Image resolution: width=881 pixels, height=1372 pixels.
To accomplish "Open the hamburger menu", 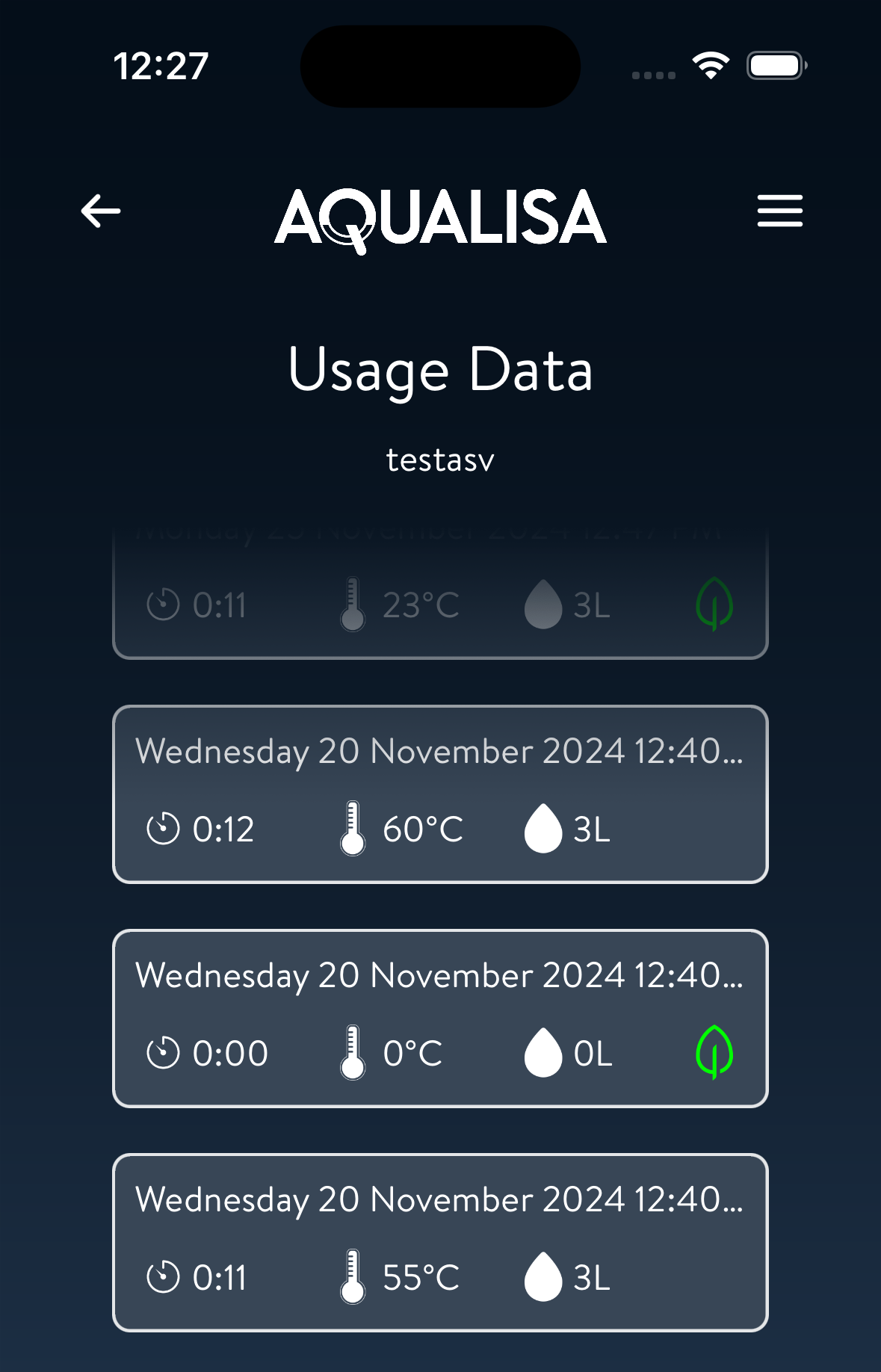I will coord(779,211).
